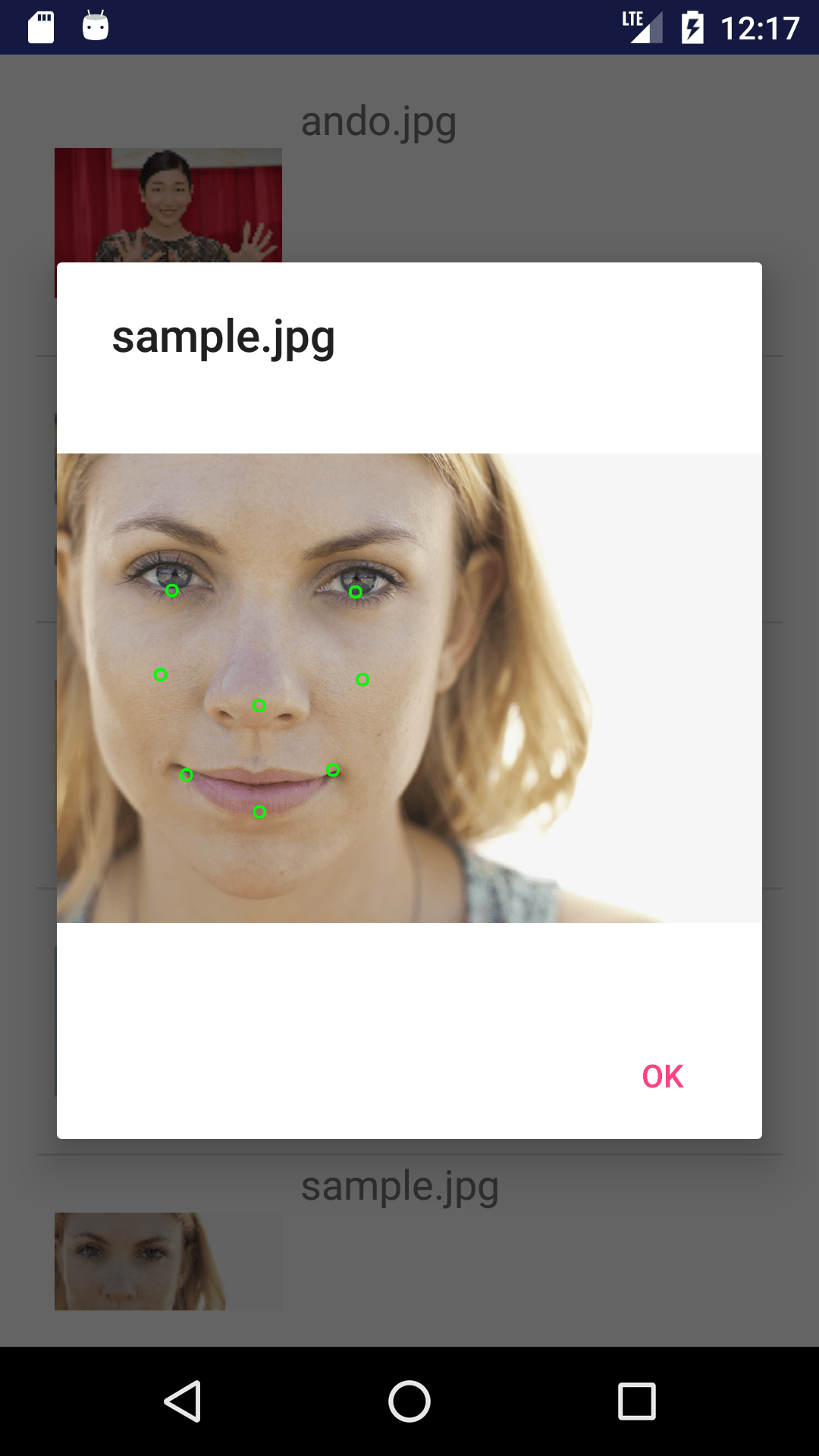Select the right mouth corner marker
Viewport: 819px width, 1456px height.
click(331, 770)
